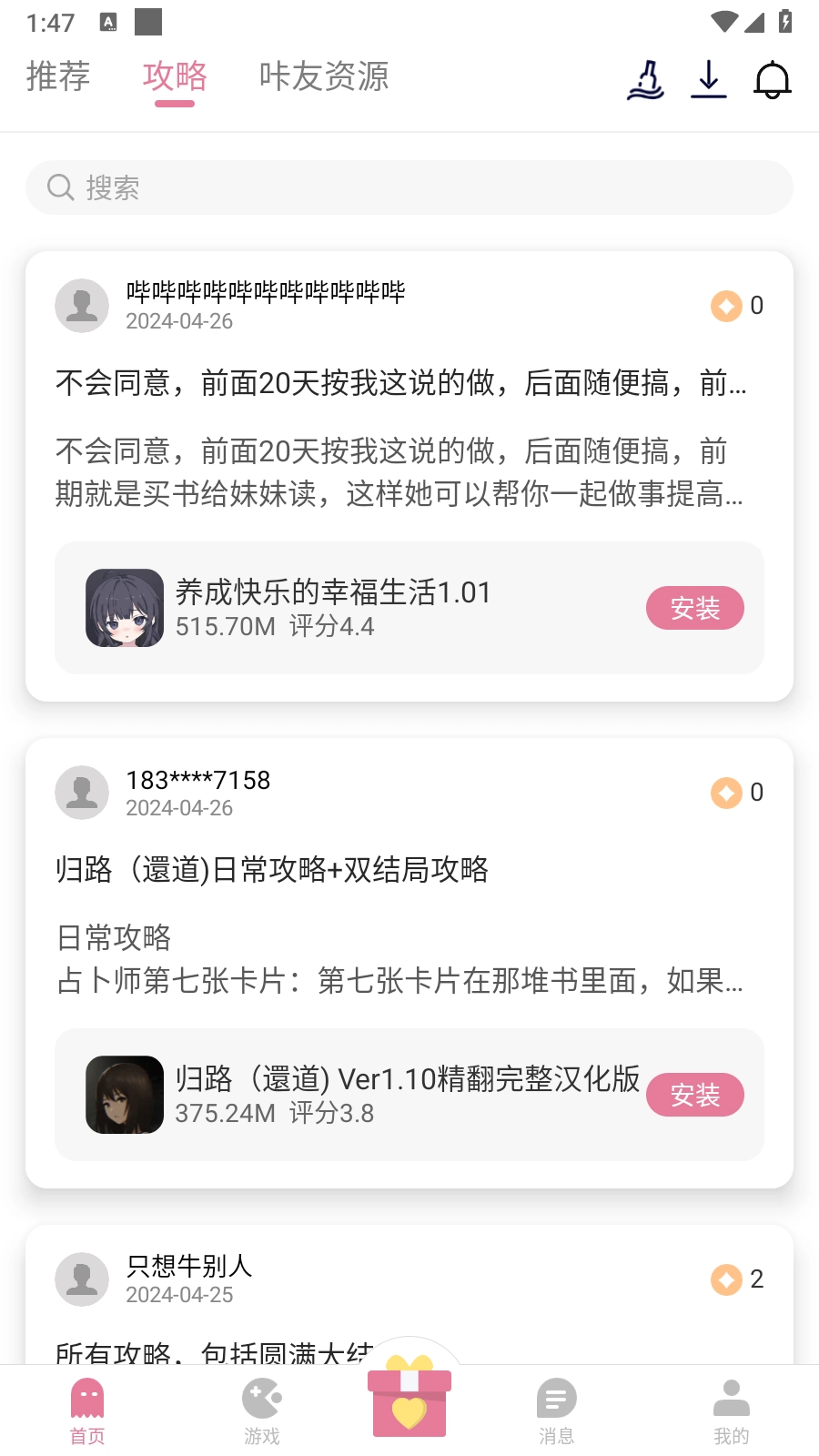
Task: Switch to the 咔友资源 tab
Action: (x=323, y=76)
